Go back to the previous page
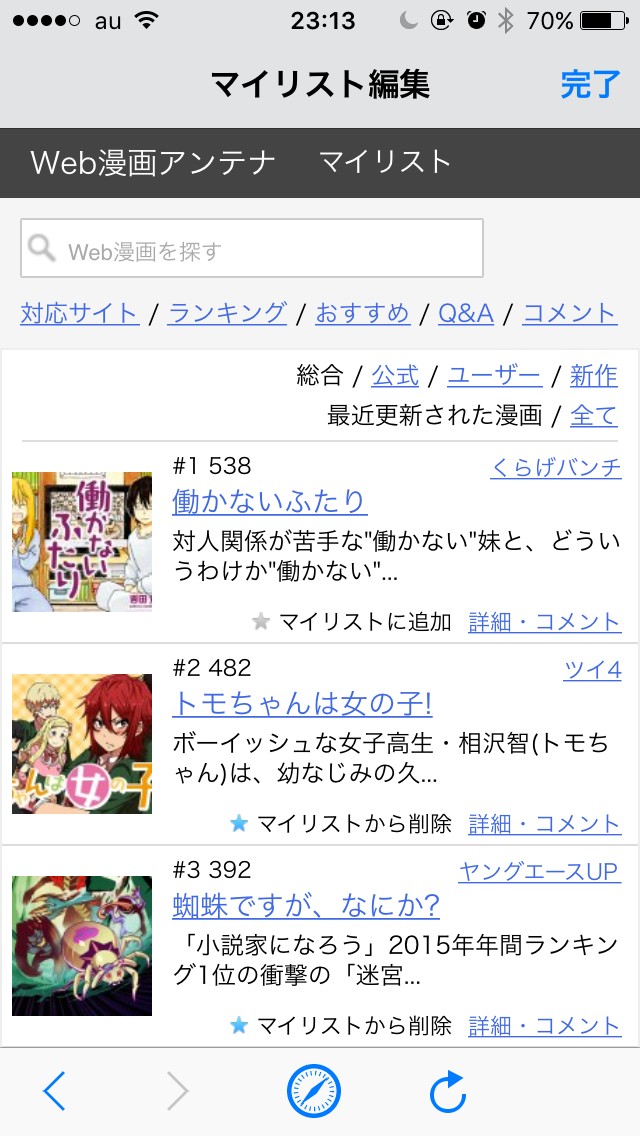Viewport: 640px width, 1136px height. pos(55,1091)
